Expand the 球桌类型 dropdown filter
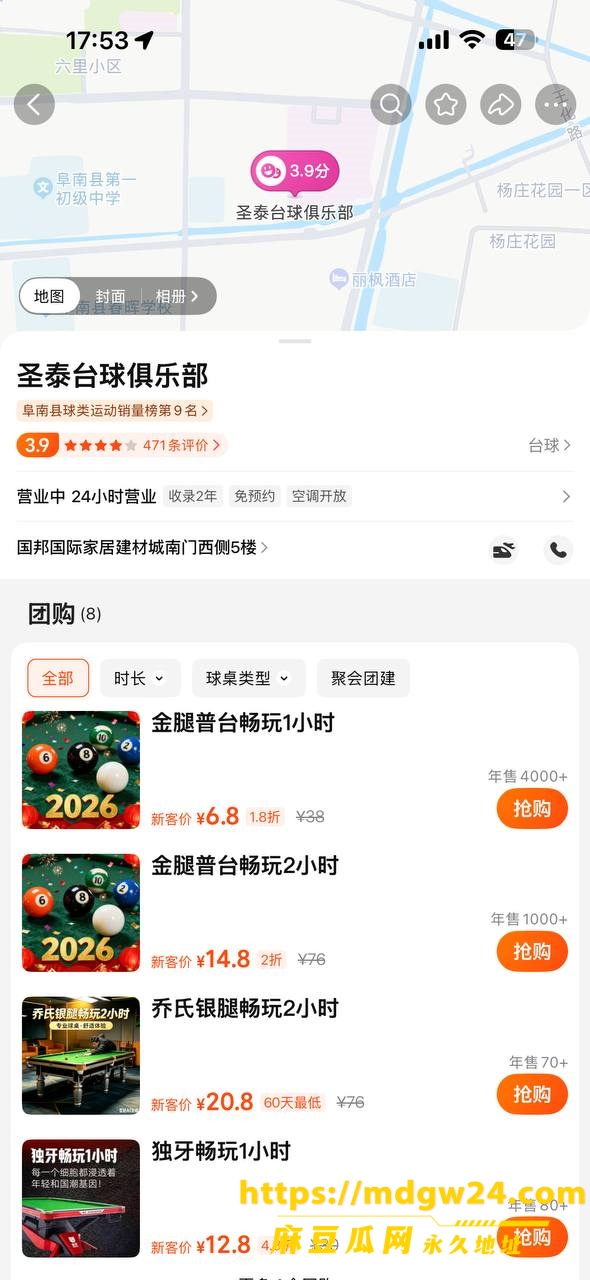The image size is (590, 1280). tap(248, 677)
